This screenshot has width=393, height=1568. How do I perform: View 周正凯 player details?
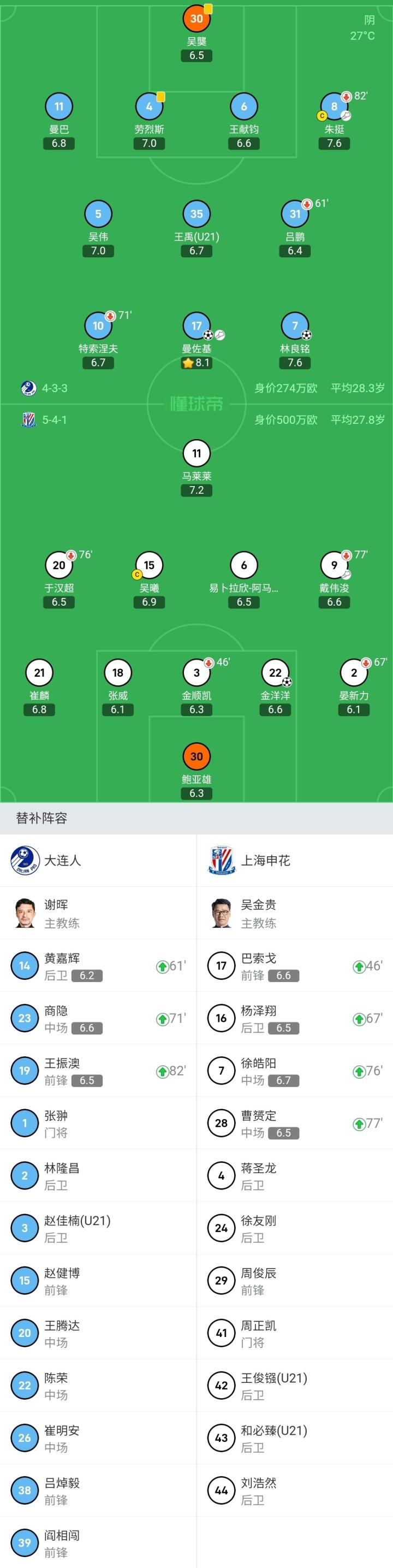[x=295, y=1333]
